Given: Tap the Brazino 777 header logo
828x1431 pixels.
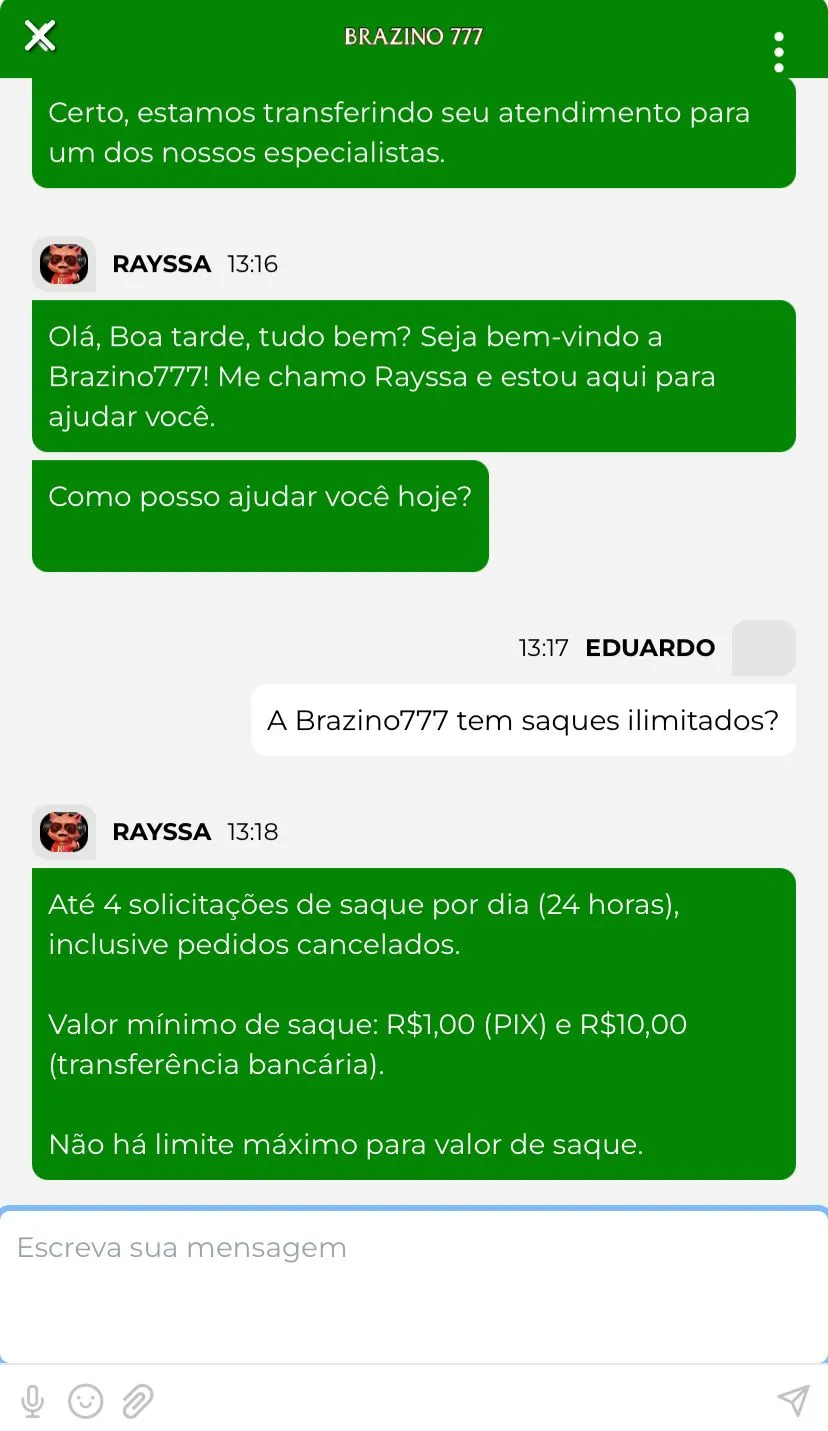Looking at the screenshot, I should 414,38.
